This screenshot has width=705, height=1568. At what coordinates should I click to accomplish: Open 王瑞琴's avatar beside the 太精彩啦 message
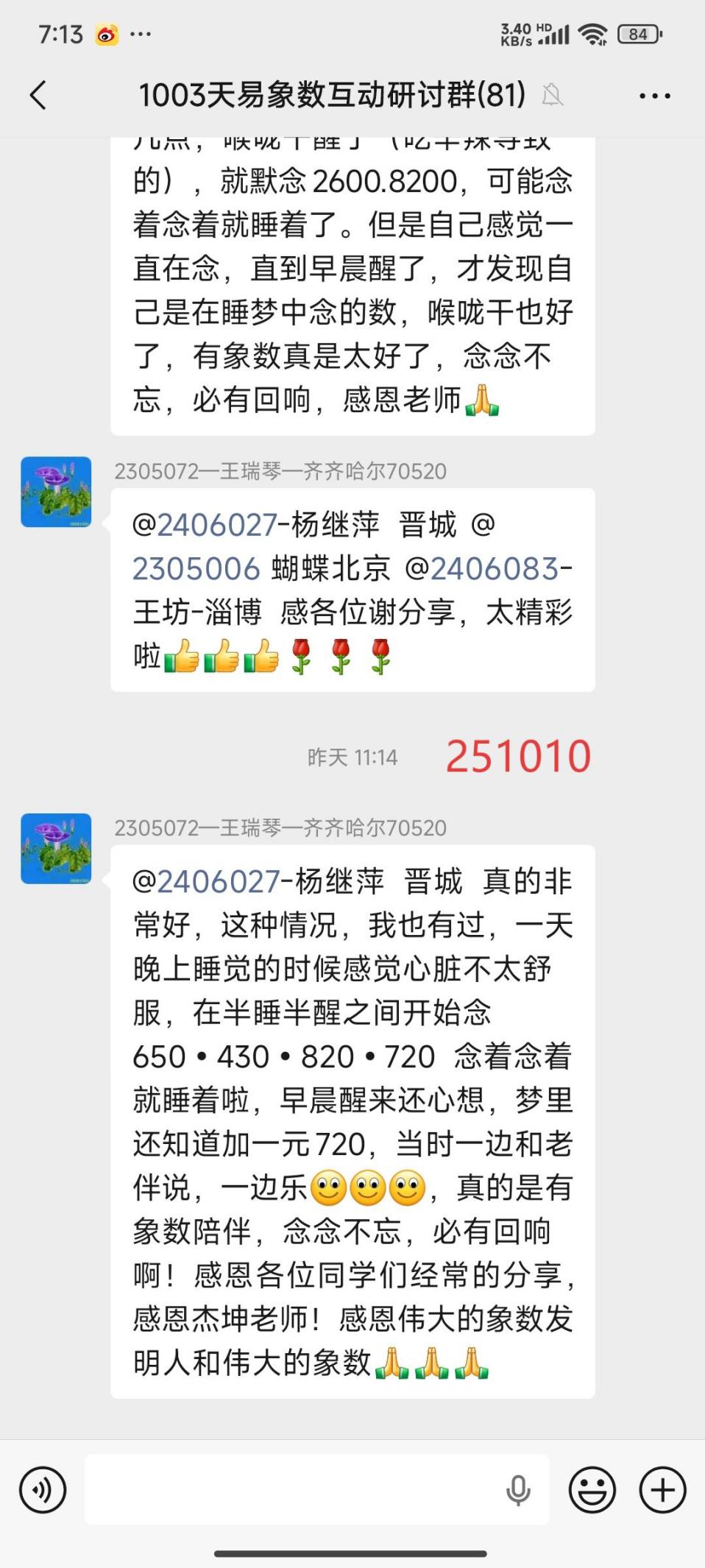coord(56,492)
